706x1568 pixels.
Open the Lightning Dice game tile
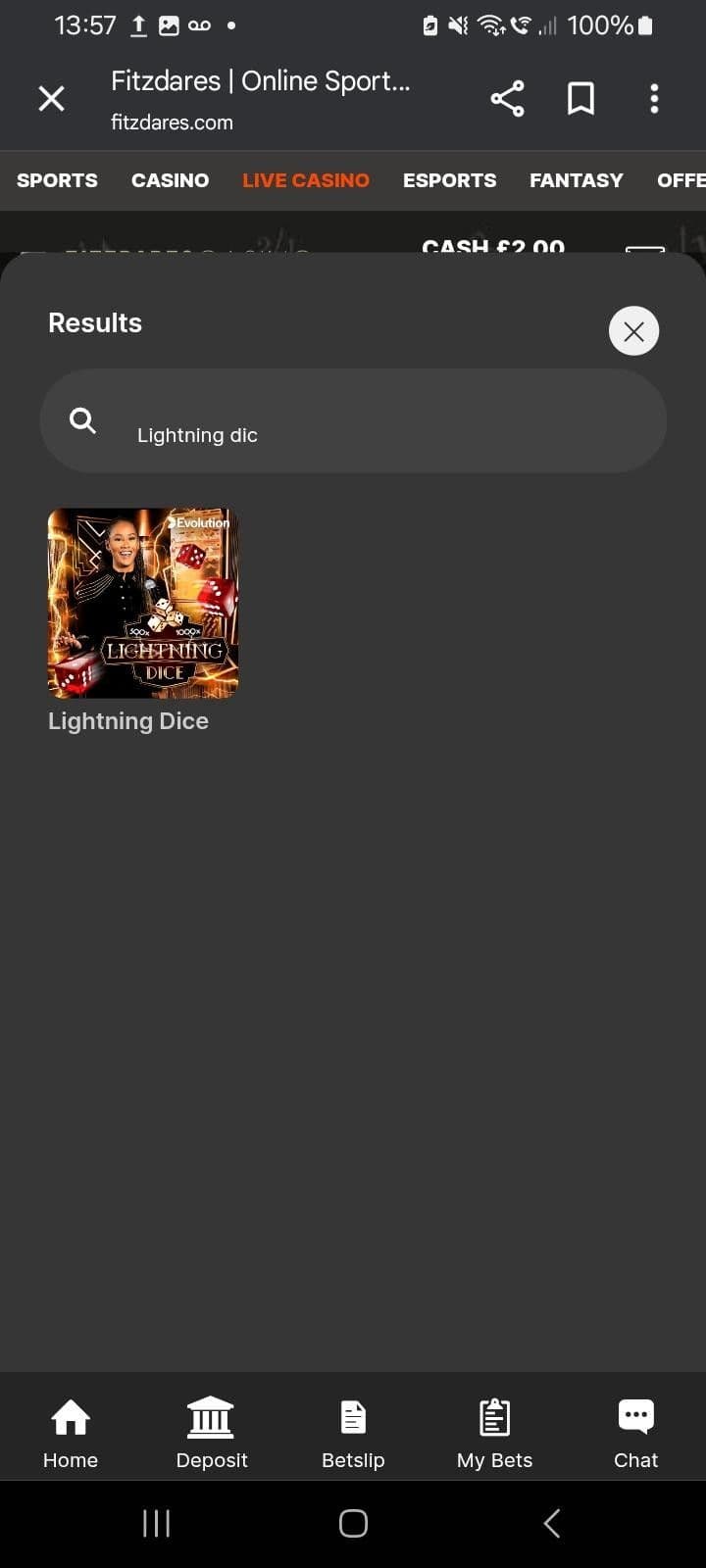pos(143,603)
